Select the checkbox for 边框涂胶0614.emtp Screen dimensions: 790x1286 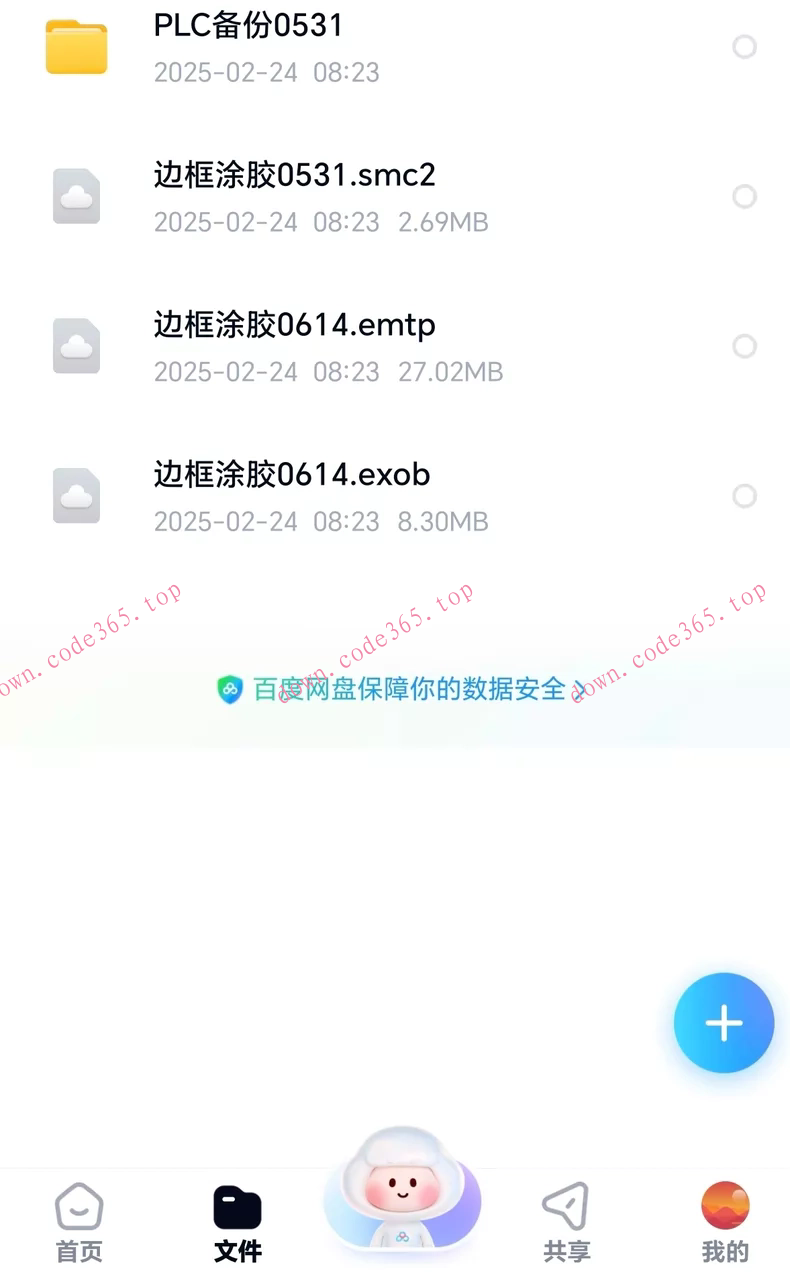pyautogui.click(x=744, y=346)
